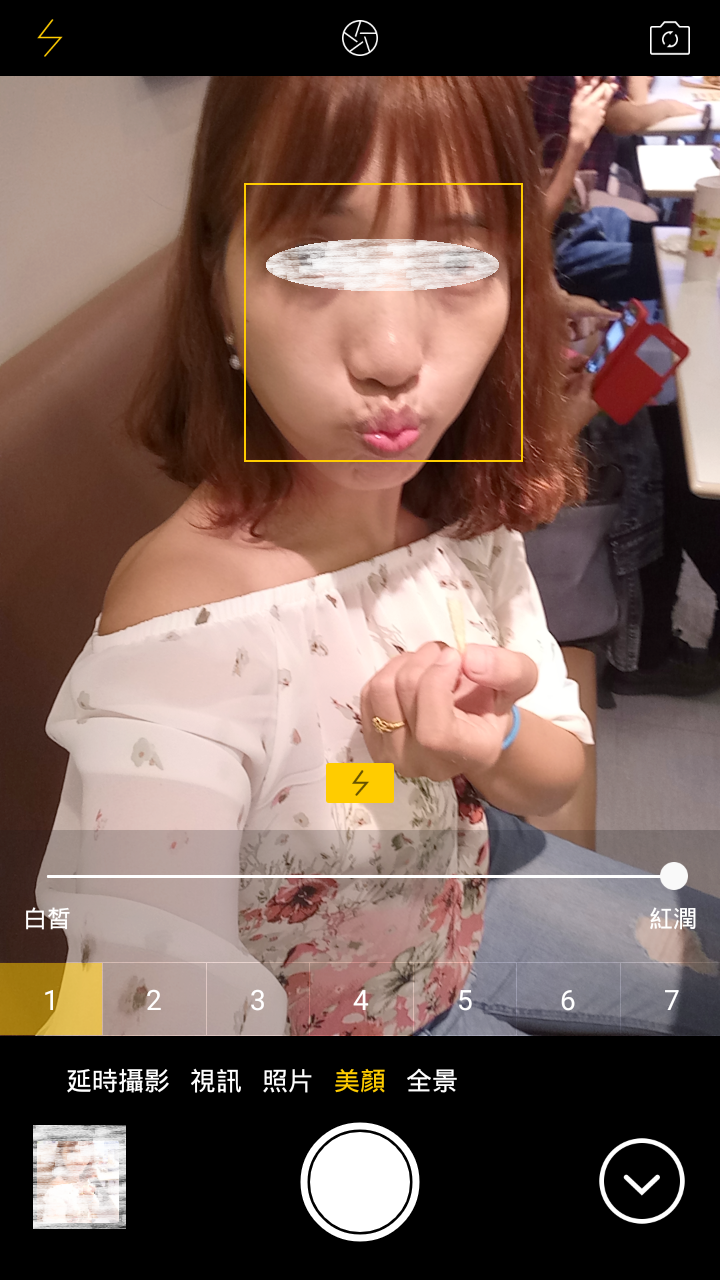Viewport: 720px width, 1280px height.
Task: Choose beauty level 3
Action: pyautogui.click(x=257, y=999)
